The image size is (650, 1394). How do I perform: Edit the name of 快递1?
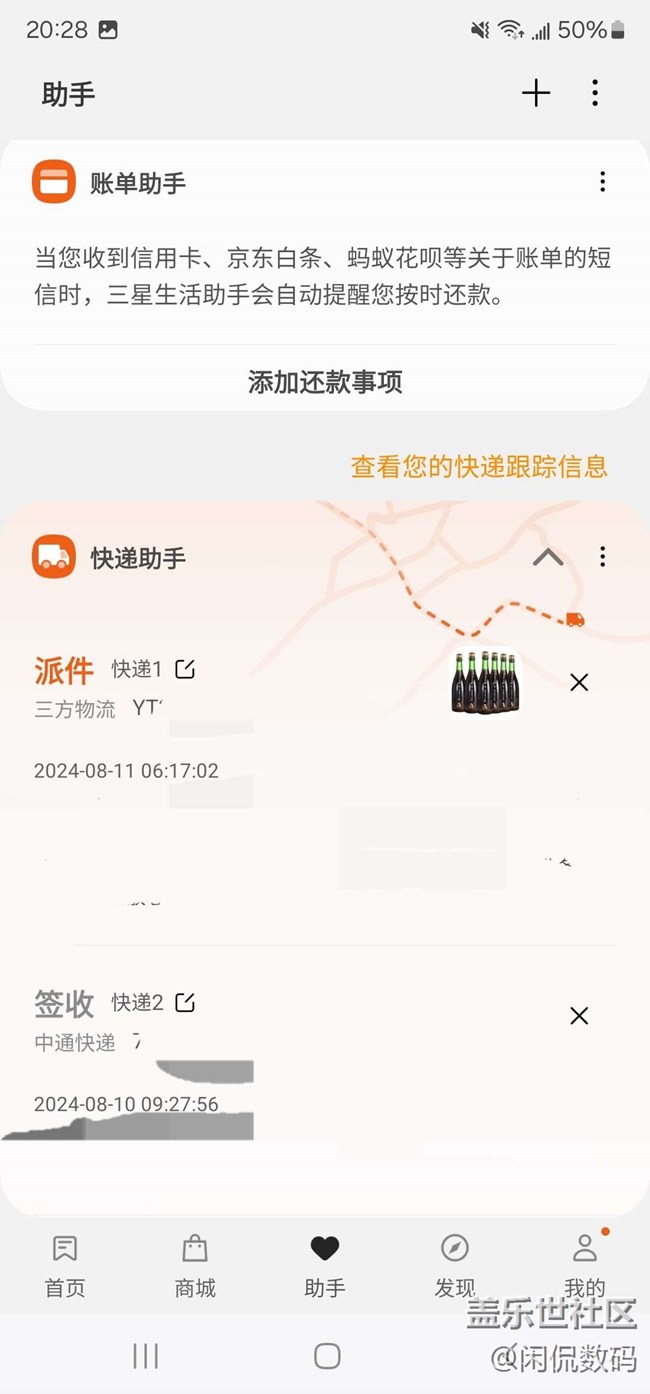185,669
